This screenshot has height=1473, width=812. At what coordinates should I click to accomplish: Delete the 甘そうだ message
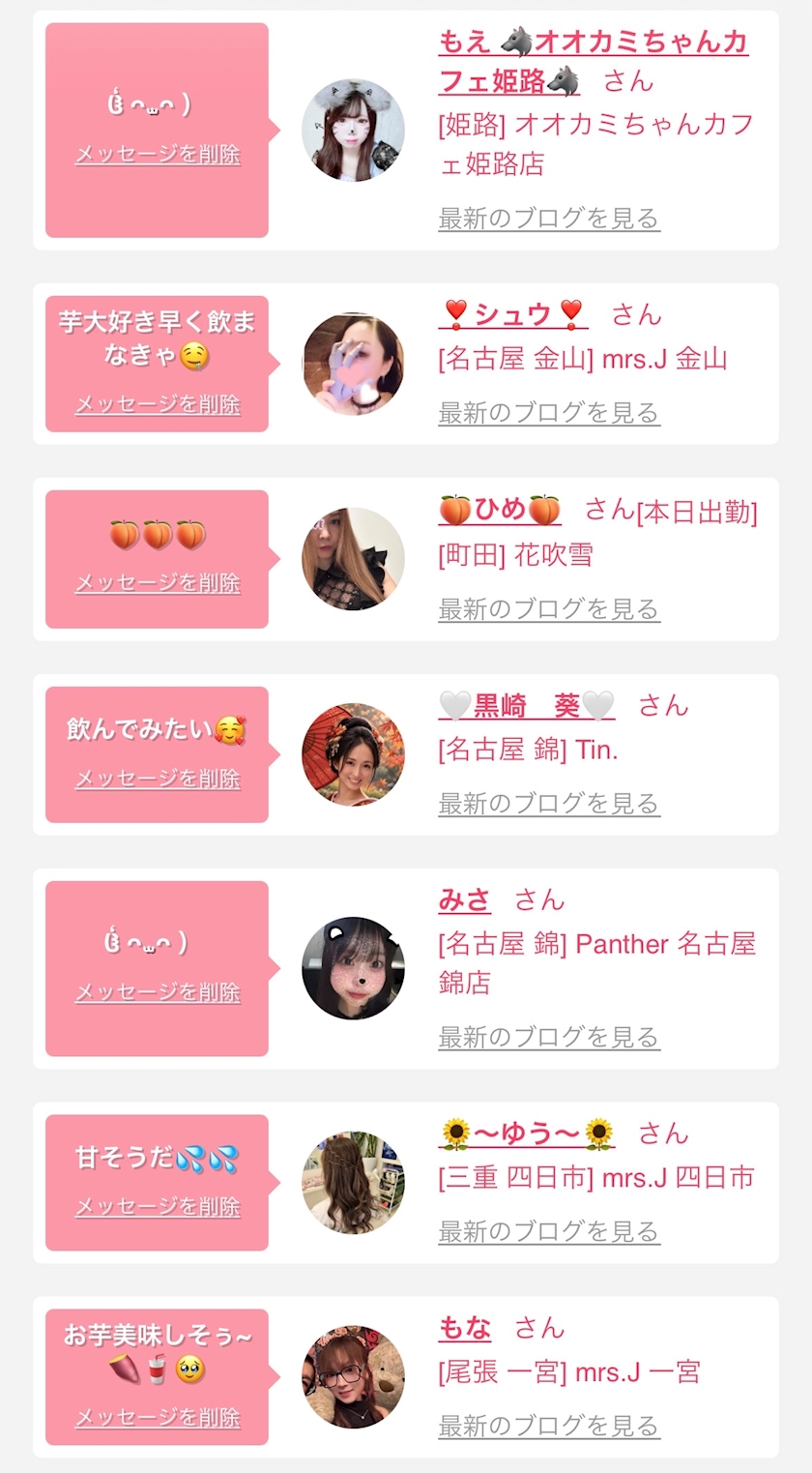[x=158, y=1207]
